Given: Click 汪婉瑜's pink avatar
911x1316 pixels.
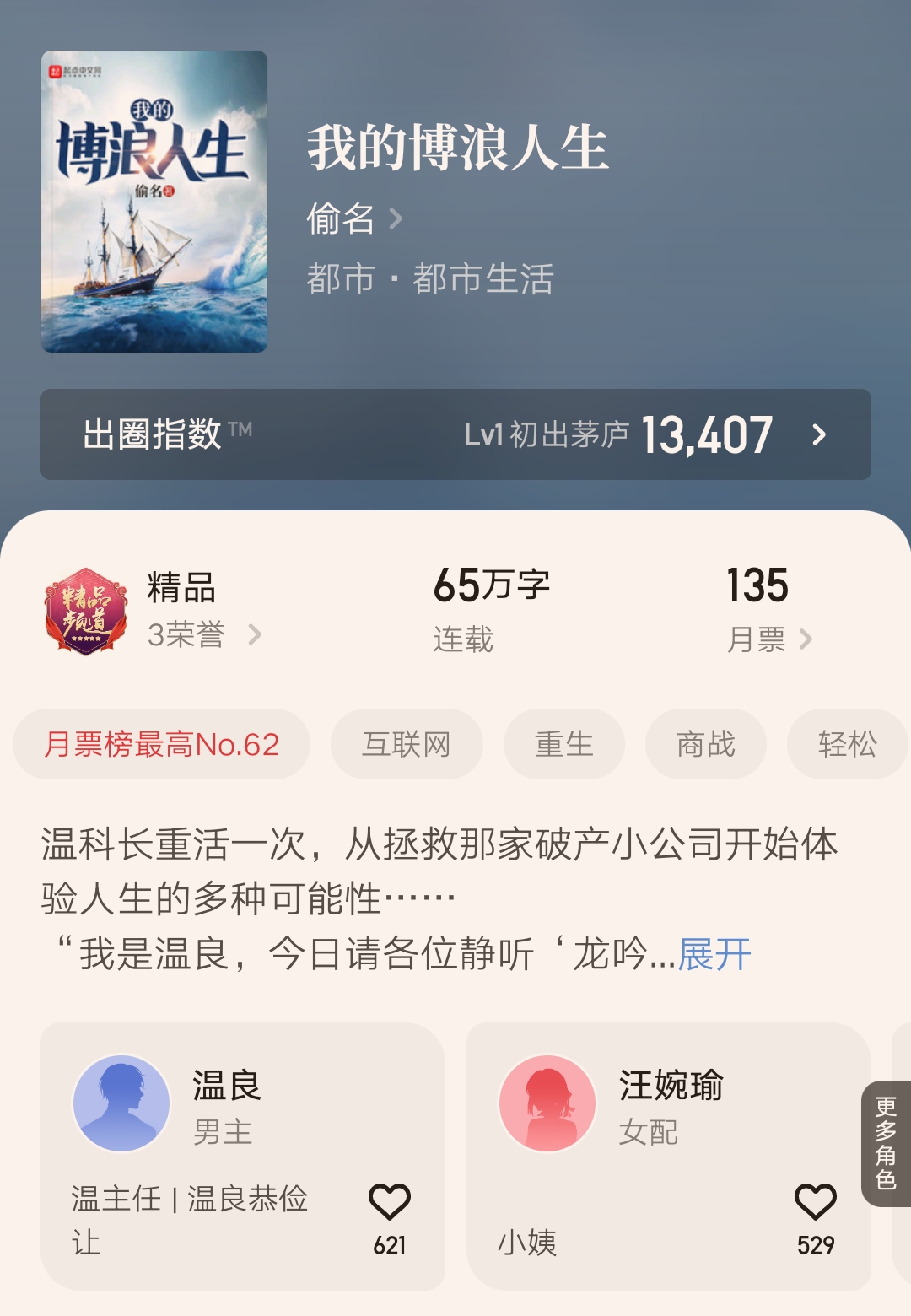Looking at the screenshot, I should (545, 1103).
